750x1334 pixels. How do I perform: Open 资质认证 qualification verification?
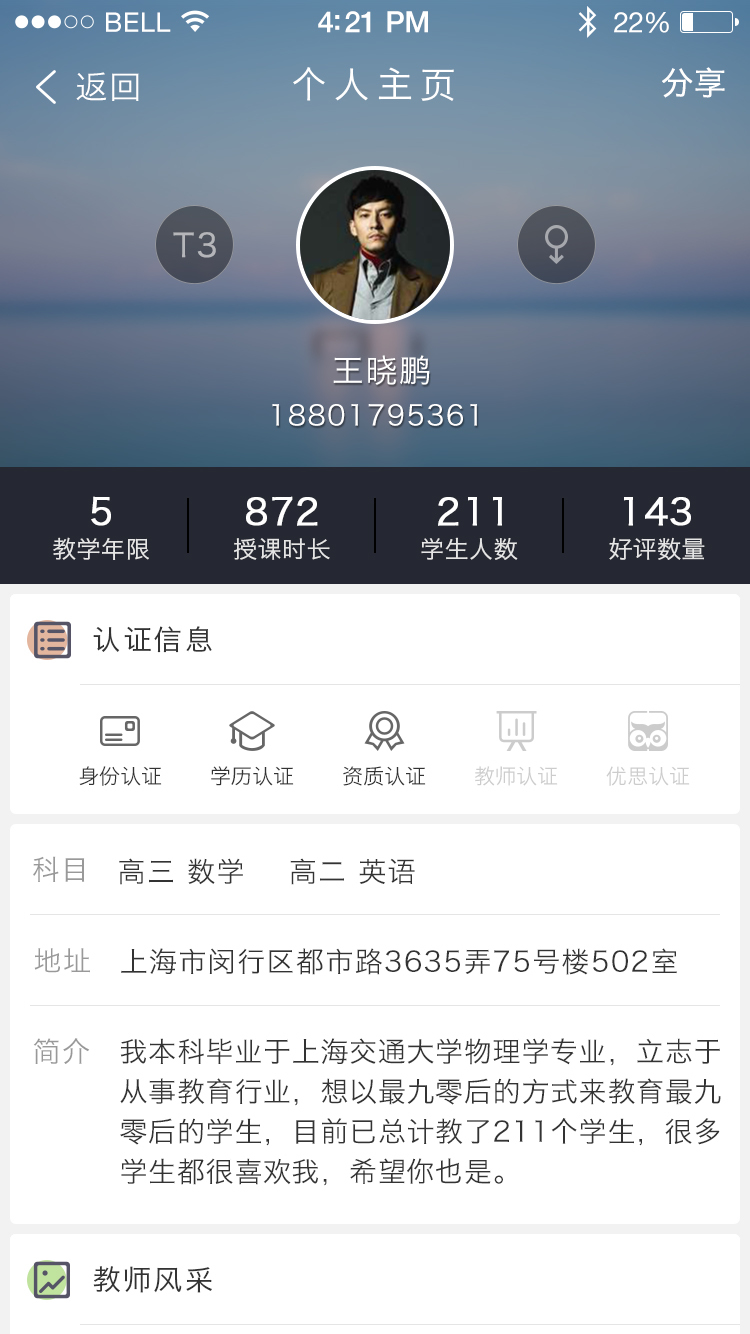(384, 749)
